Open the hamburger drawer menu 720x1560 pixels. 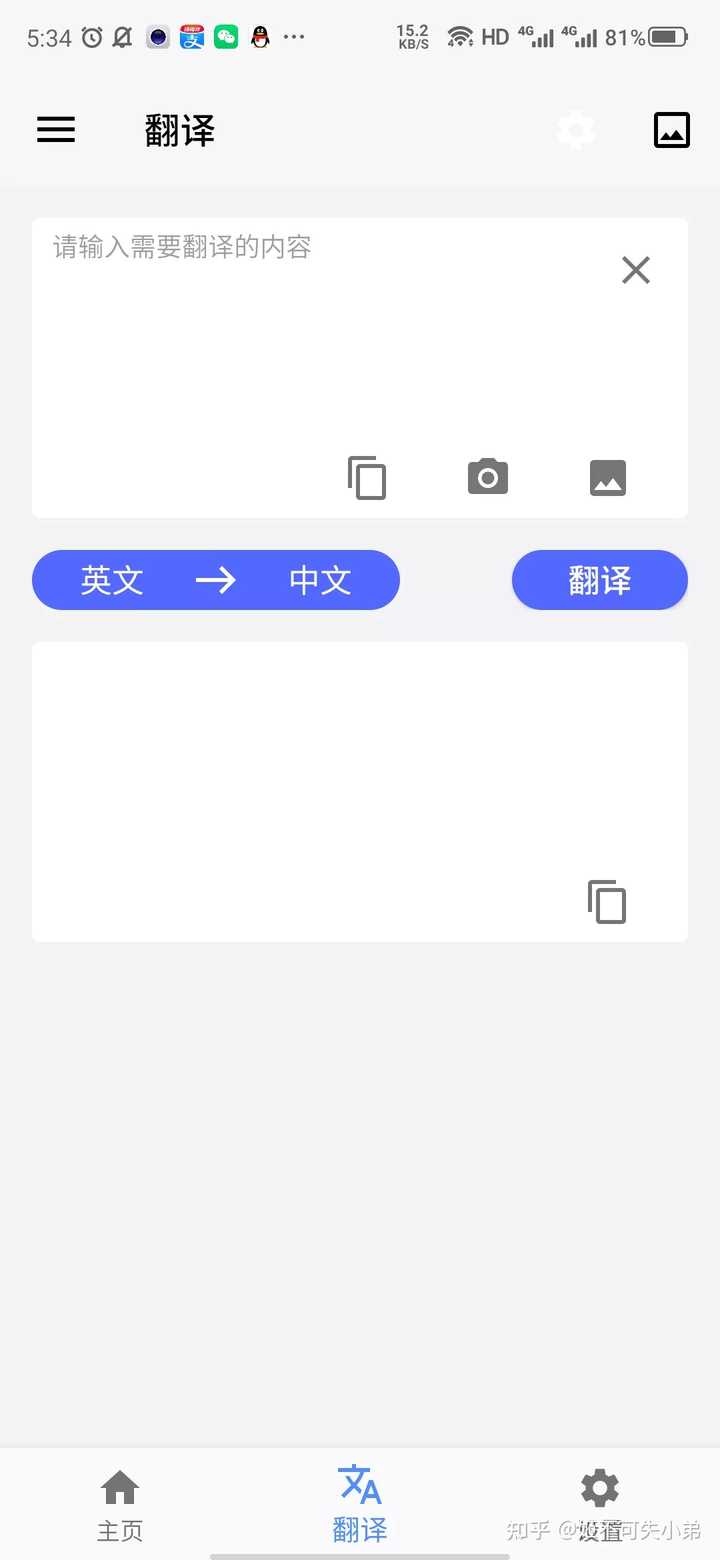tap(56, 130)
